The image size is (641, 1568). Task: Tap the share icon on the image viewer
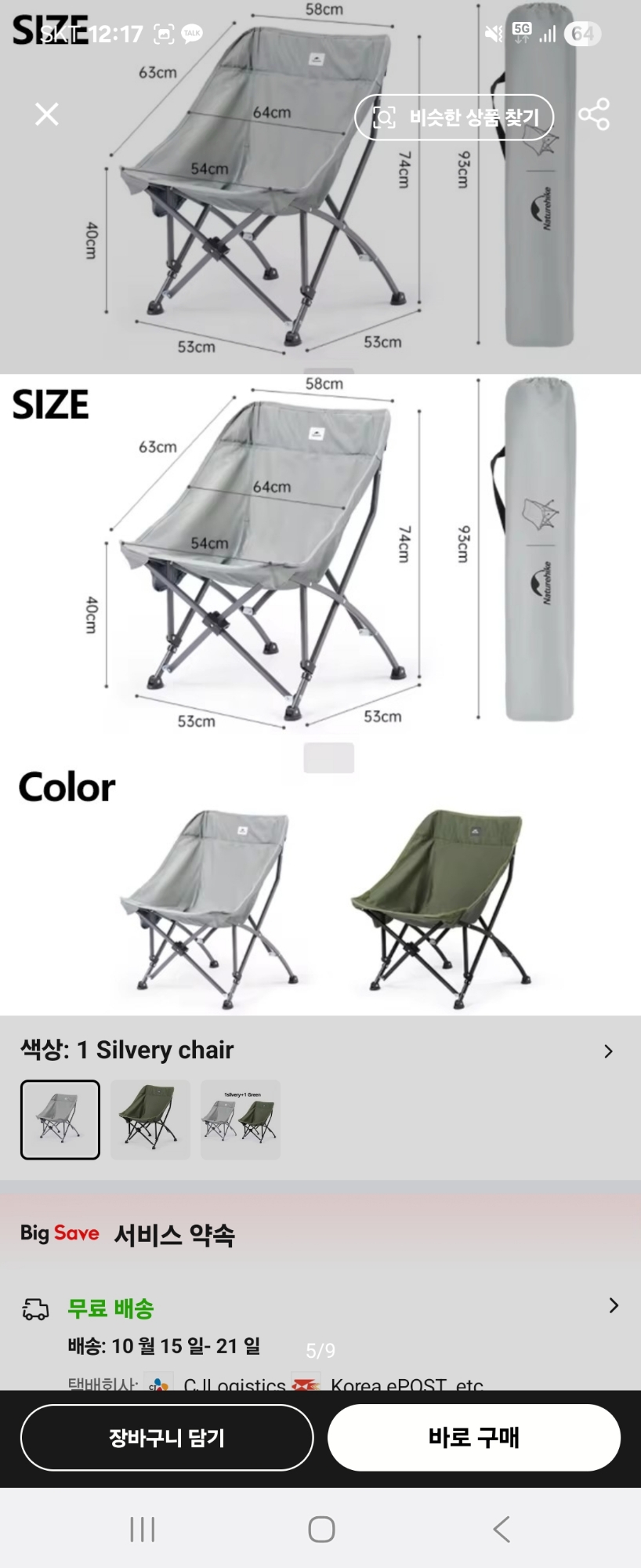coord(593,114)
